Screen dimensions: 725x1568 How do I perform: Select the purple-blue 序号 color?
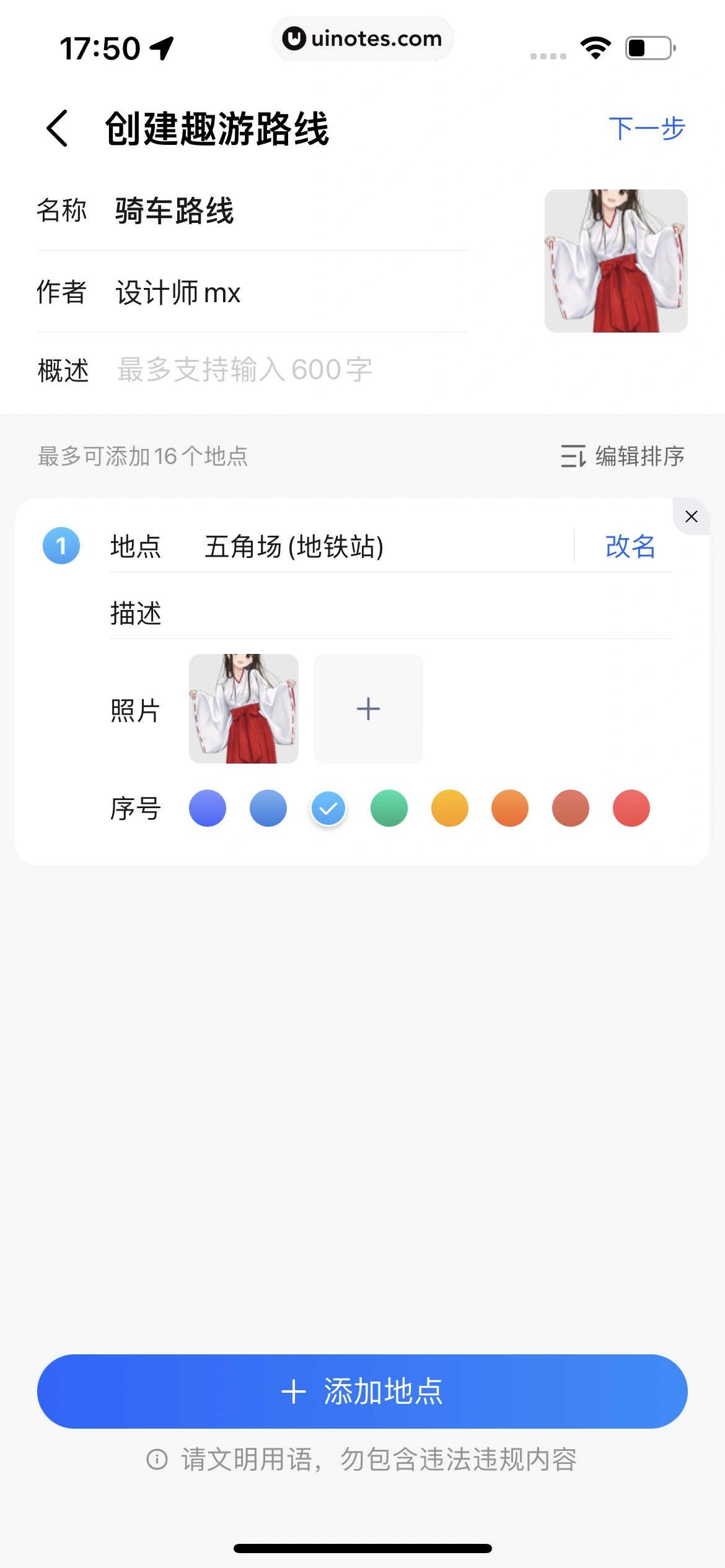coord(208,808)
